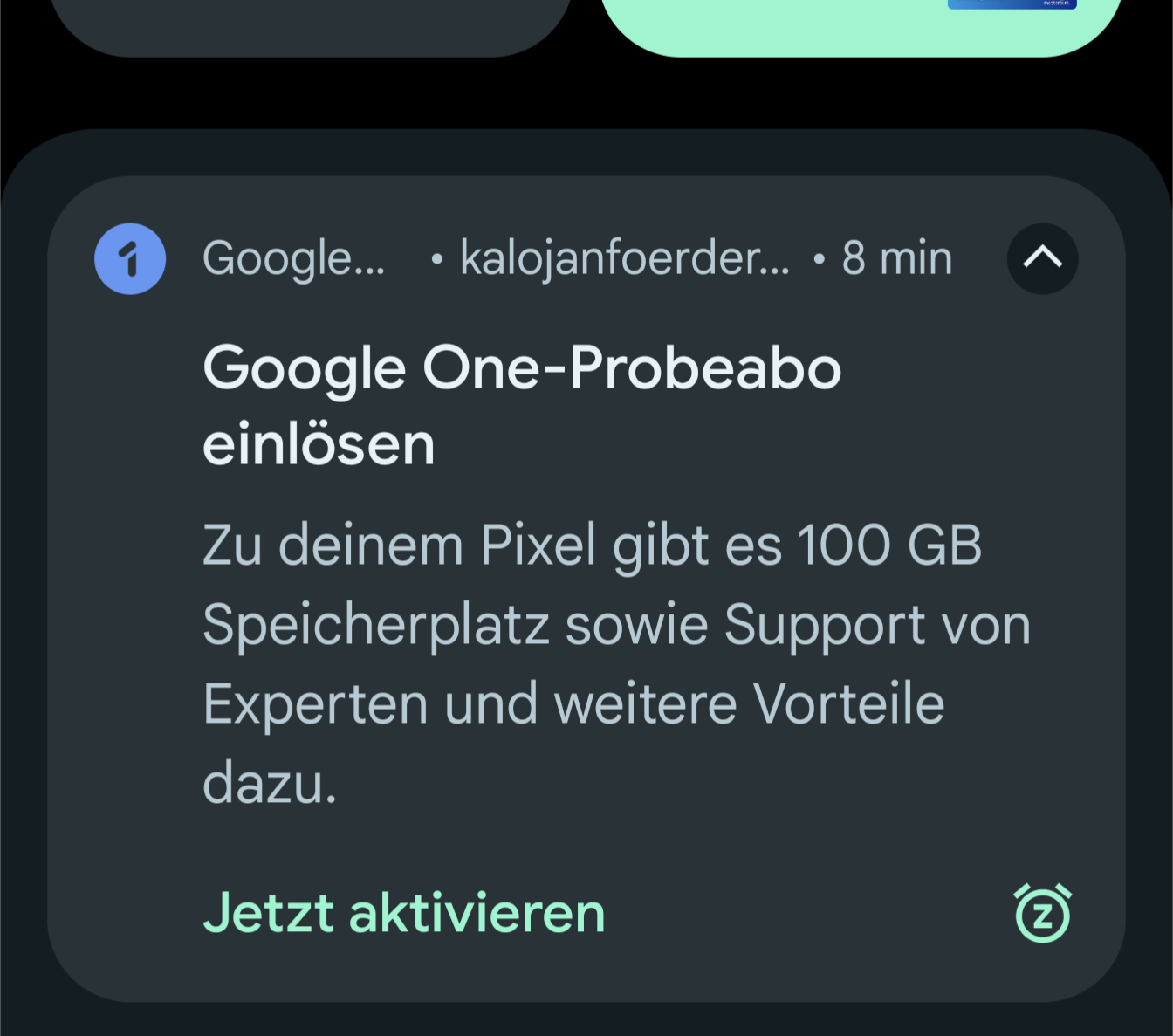Collapse the Google One notification

coord(1042,258)
